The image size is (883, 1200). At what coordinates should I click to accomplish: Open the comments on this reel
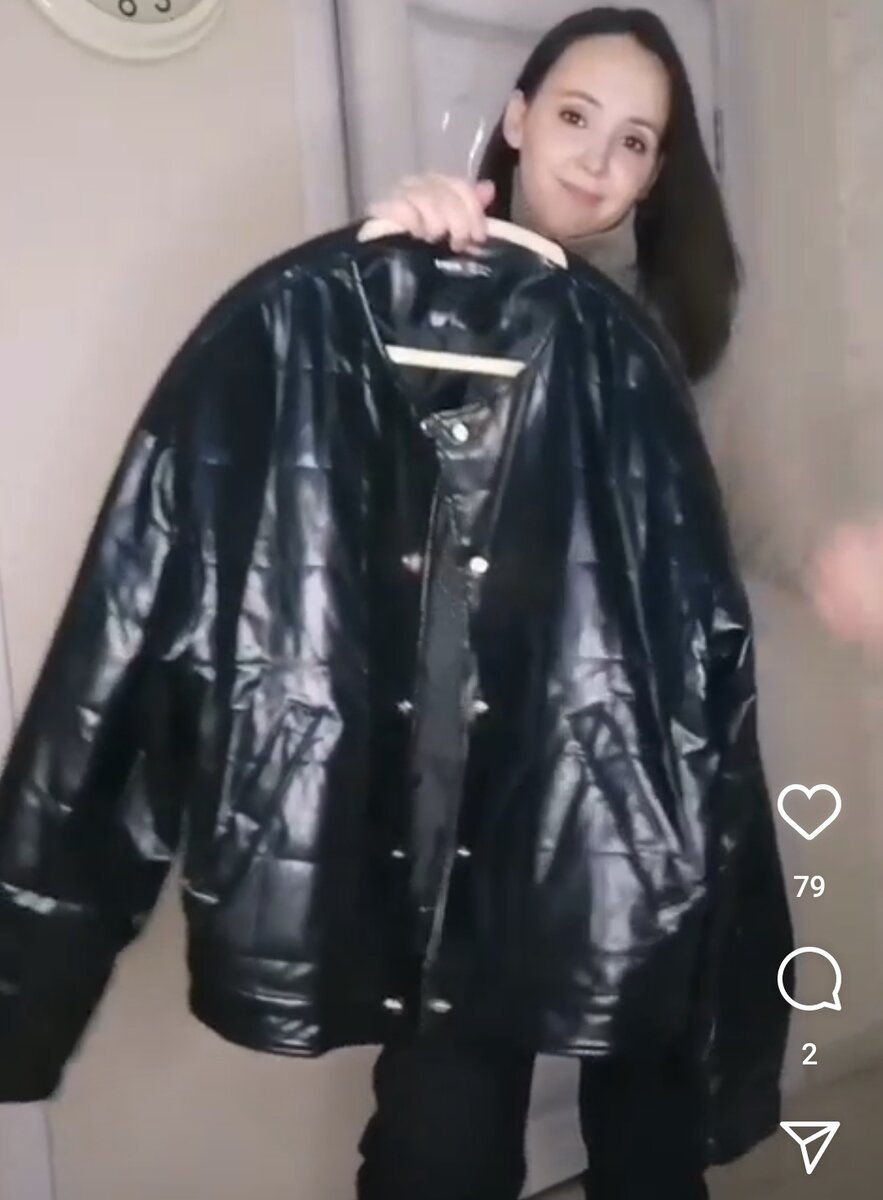[809, 978]
